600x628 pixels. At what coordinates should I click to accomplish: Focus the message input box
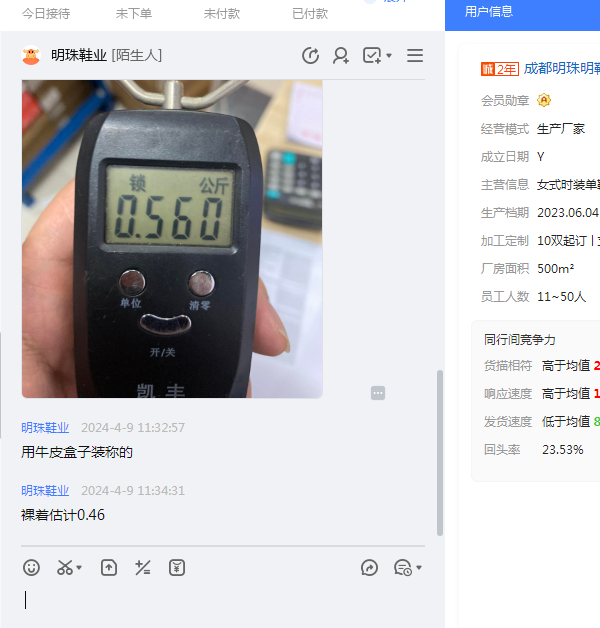(220, 601)
